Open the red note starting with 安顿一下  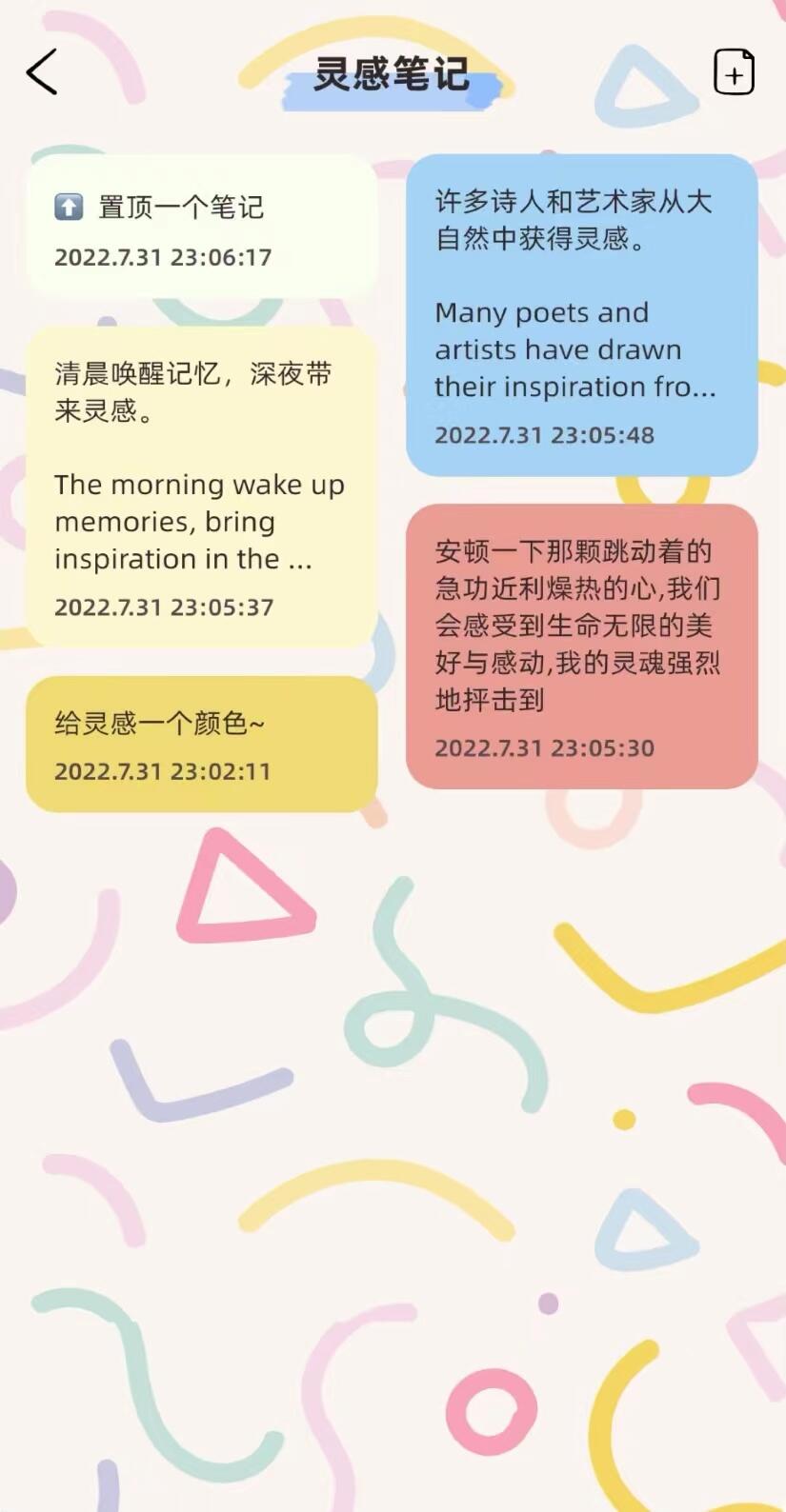tap(581, 647)
